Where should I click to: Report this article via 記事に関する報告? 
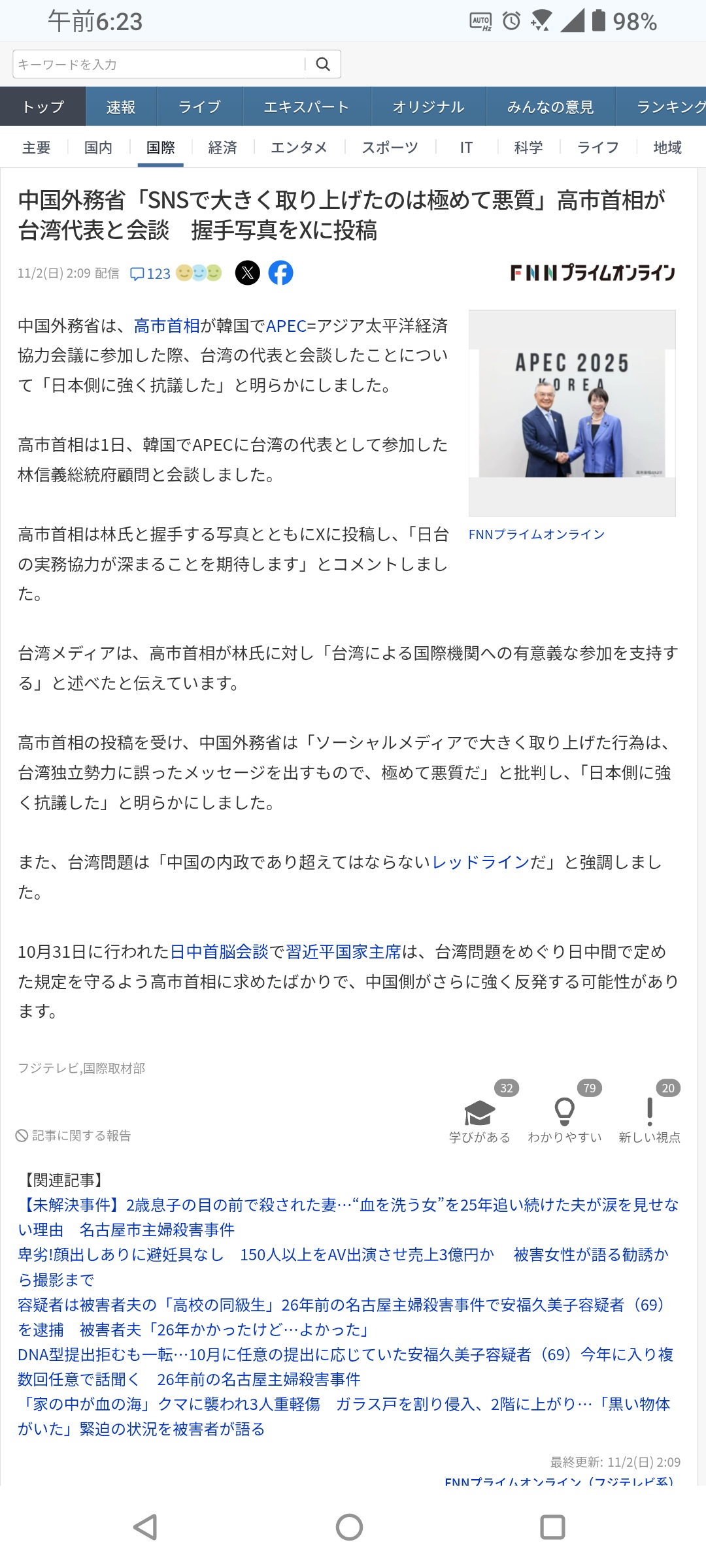(74, 1135)
